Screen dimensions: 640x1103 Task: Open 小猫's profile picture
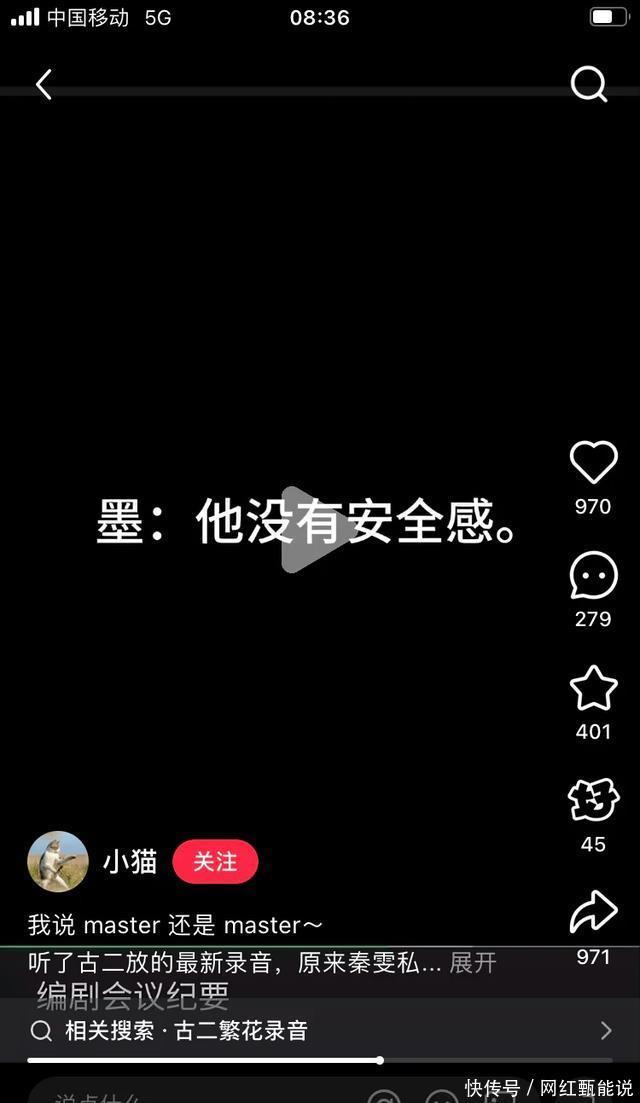coord(58,861)
